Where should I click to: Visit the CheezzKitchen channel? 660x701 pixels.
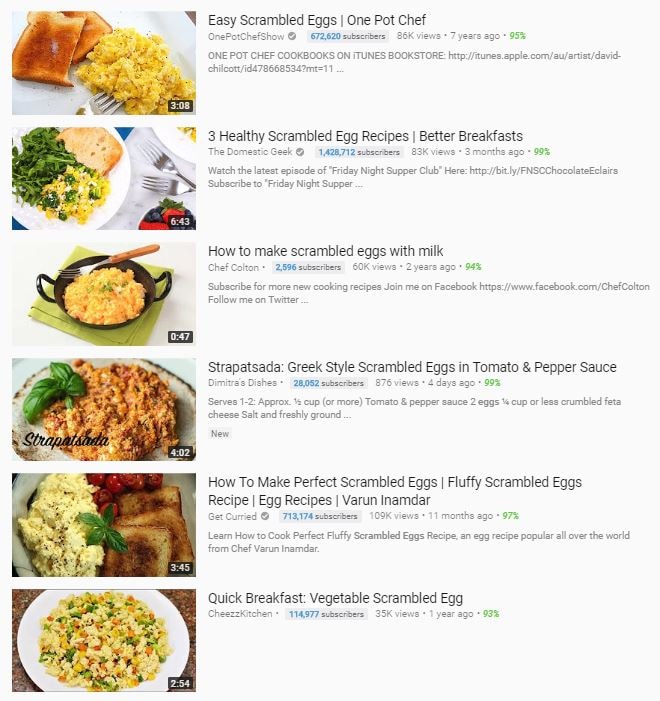click(240, 614)
